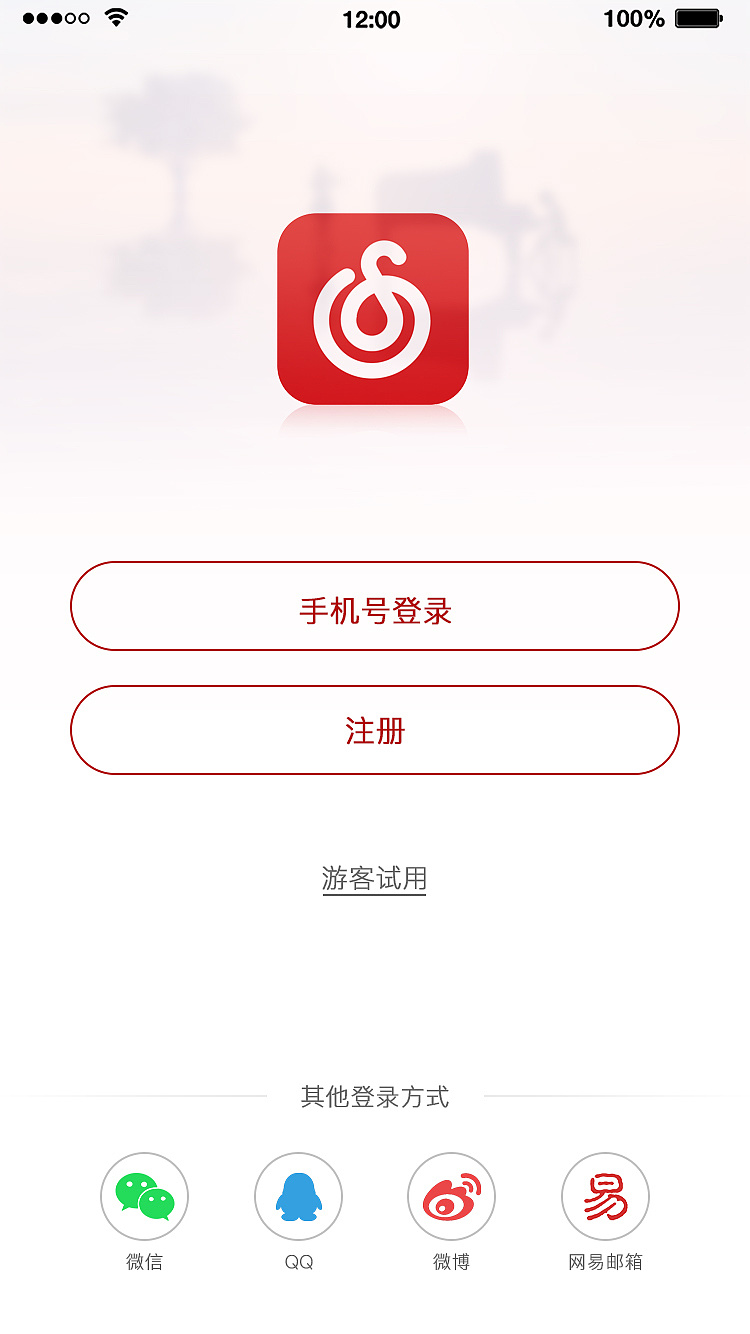Viewport: 750px width, 1334px height.
Task: Click the 其他登录方式 section heading
Action: 374,1096
